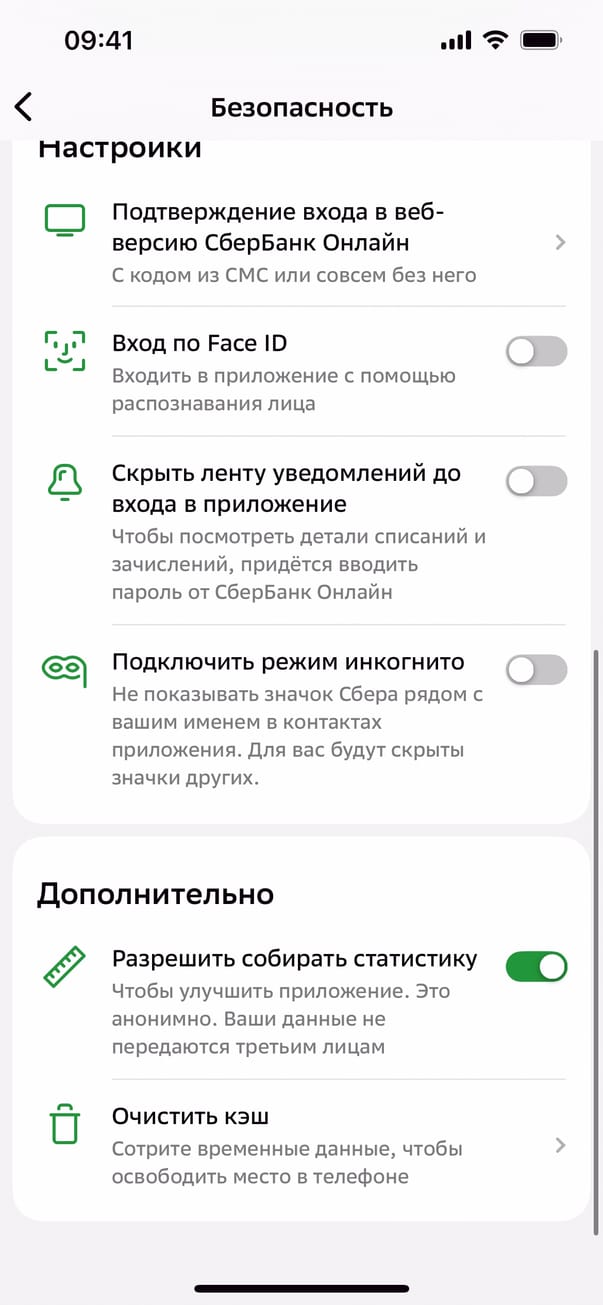Go back from the Безопасность screen
Screen dimensions: 603x1305
[24, 107]
